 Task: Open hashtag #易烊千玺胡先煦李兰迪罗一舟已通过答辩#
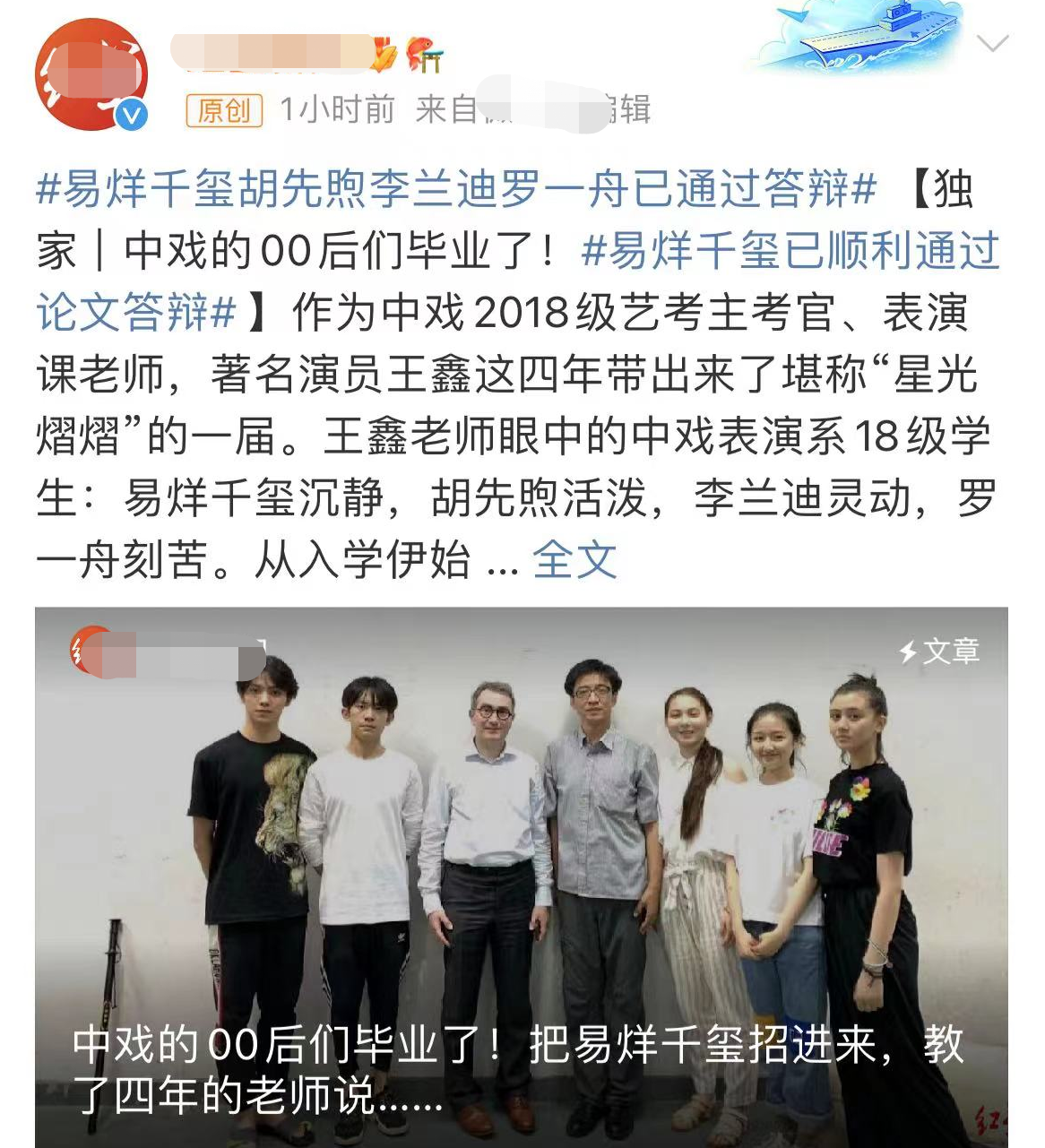tap(455, 189)
